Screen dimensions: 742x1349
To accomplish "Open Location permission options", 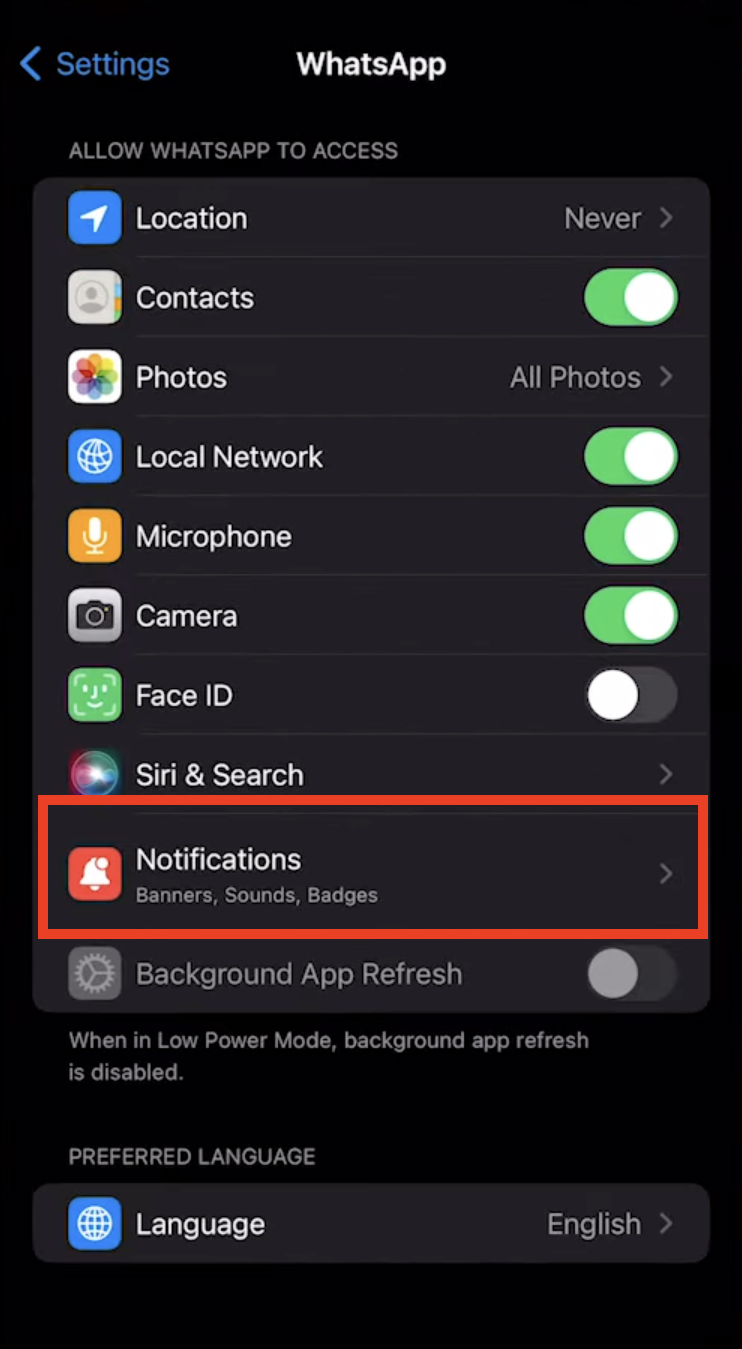I will 371,218.
